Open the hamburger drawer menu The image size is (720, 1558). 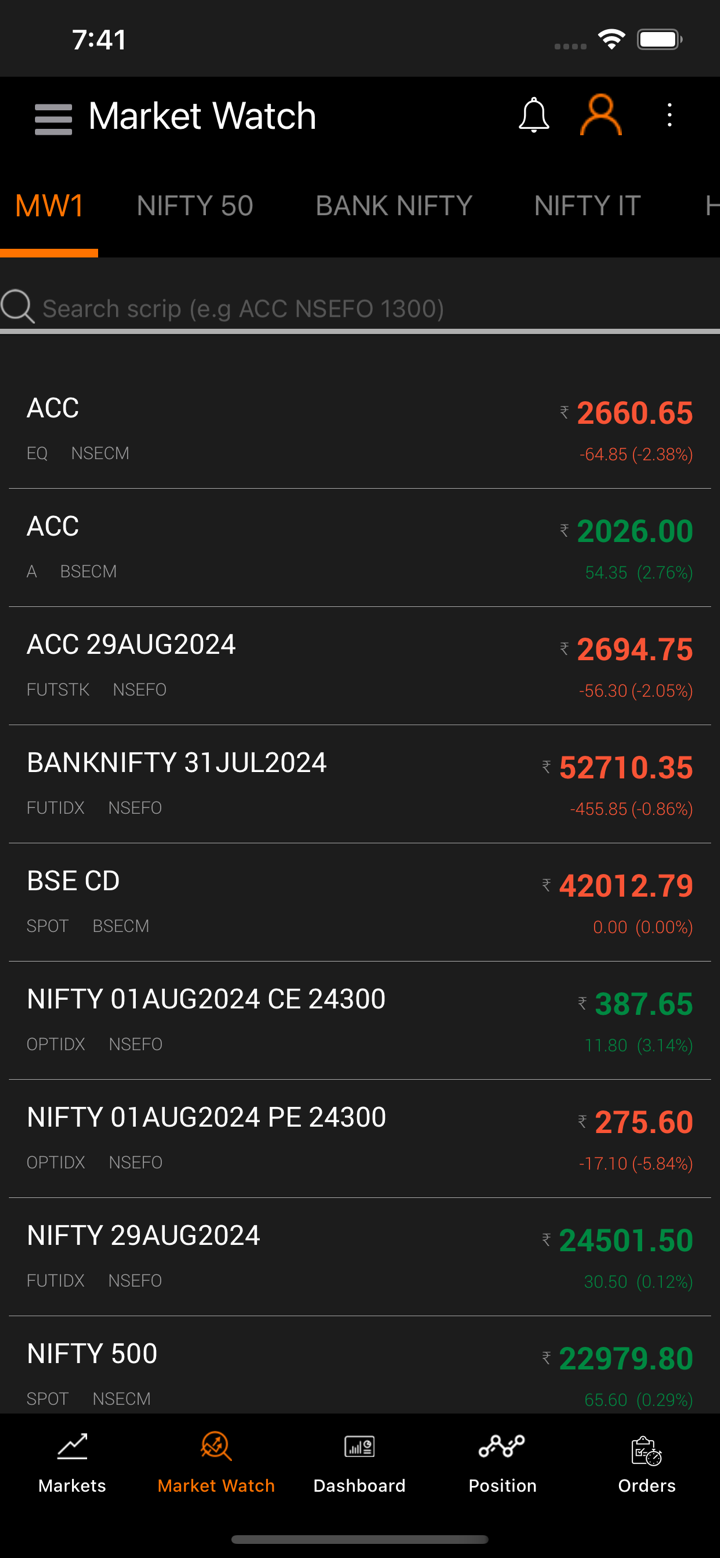[53, 118]
